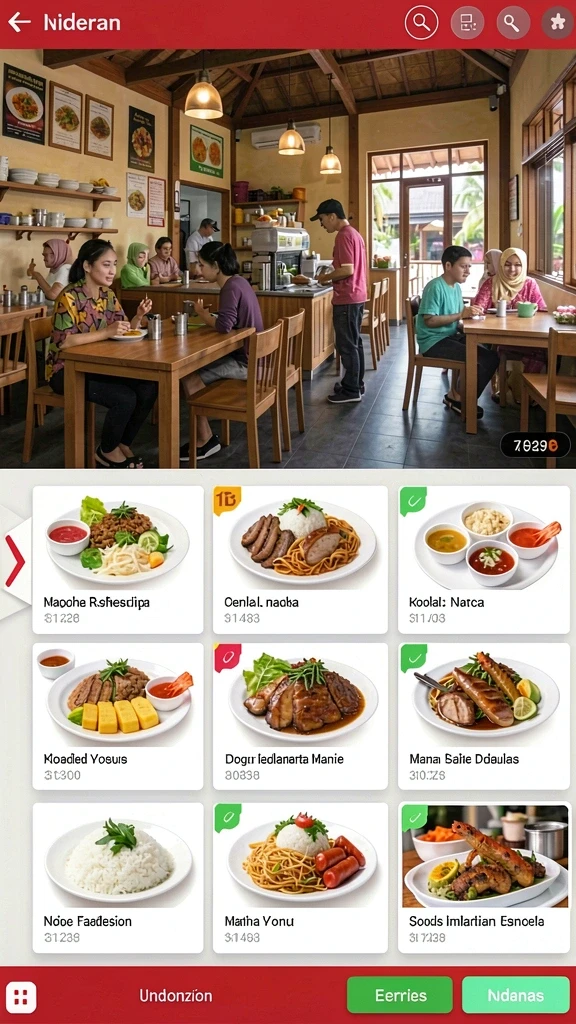
Task: Select the Marha Yonu noodle dish card
Action: pyautogui.click(x=300, y=878)
